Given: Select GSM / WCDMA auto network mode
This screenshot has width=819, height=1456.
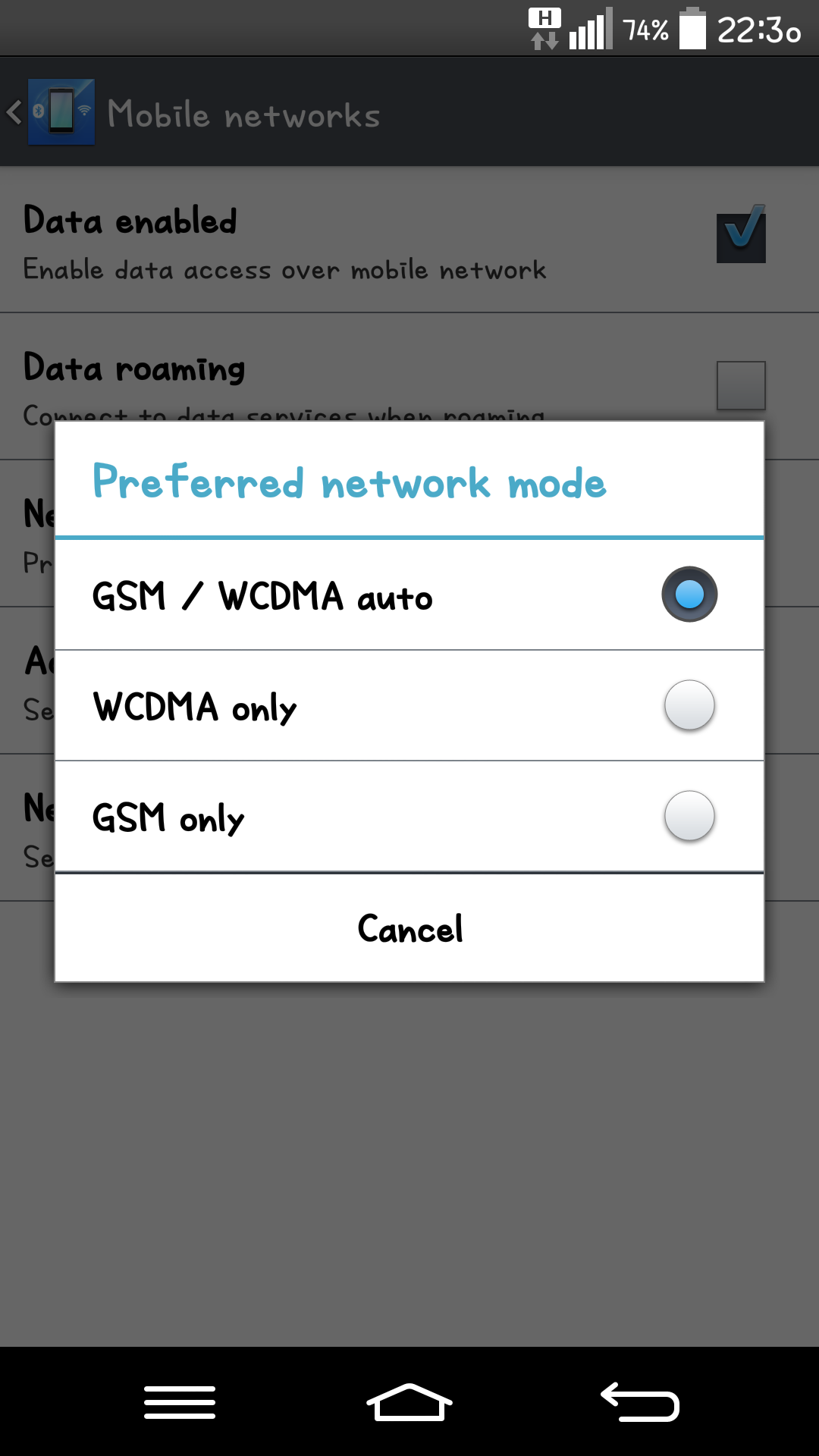Looking at the screenshot, I should [x=409, y=595].
